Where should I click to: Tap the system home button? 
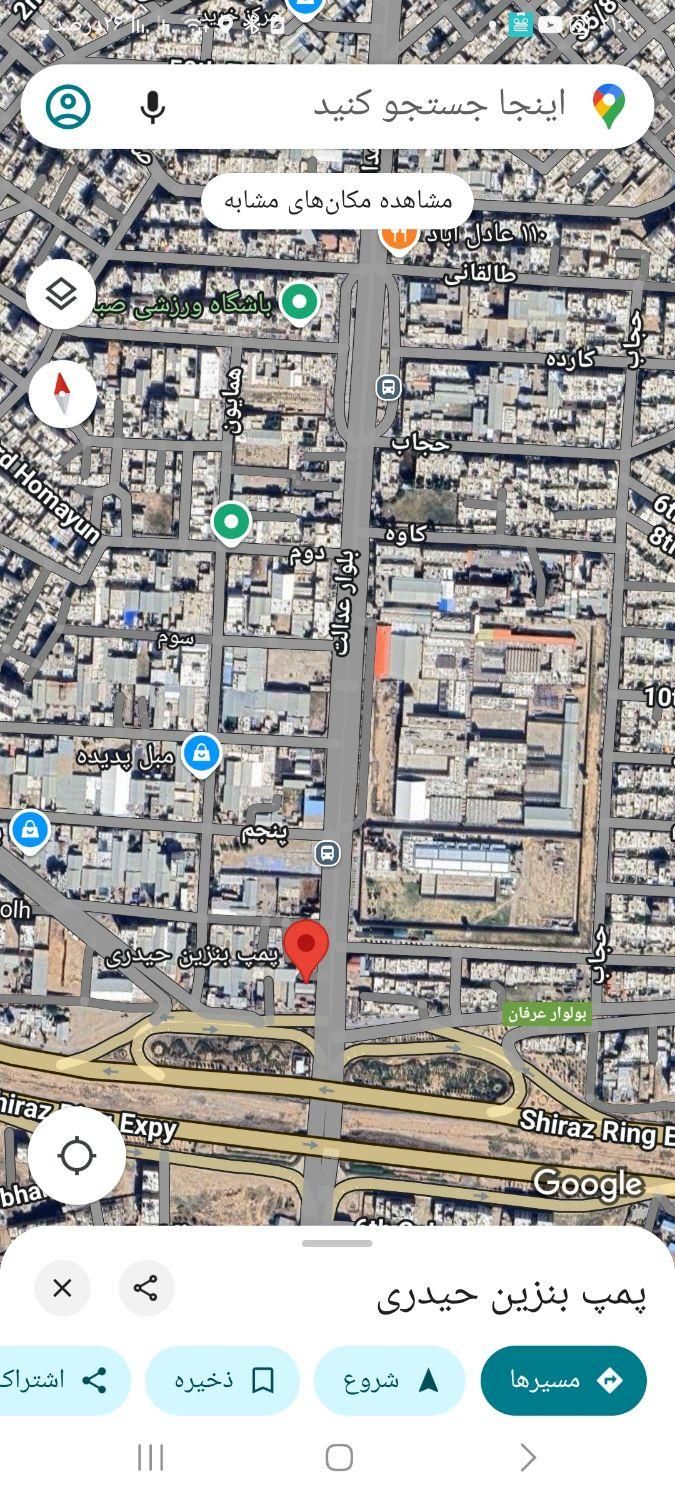coord(339,1457)
